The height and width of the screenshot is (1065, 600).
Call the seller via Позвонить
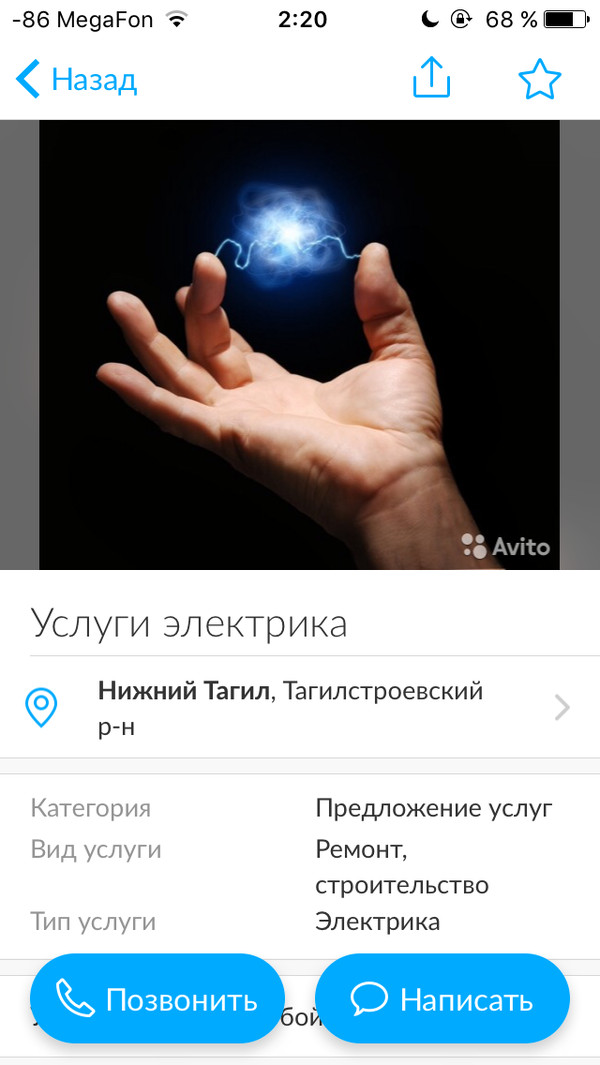click(x=157, y=999)
